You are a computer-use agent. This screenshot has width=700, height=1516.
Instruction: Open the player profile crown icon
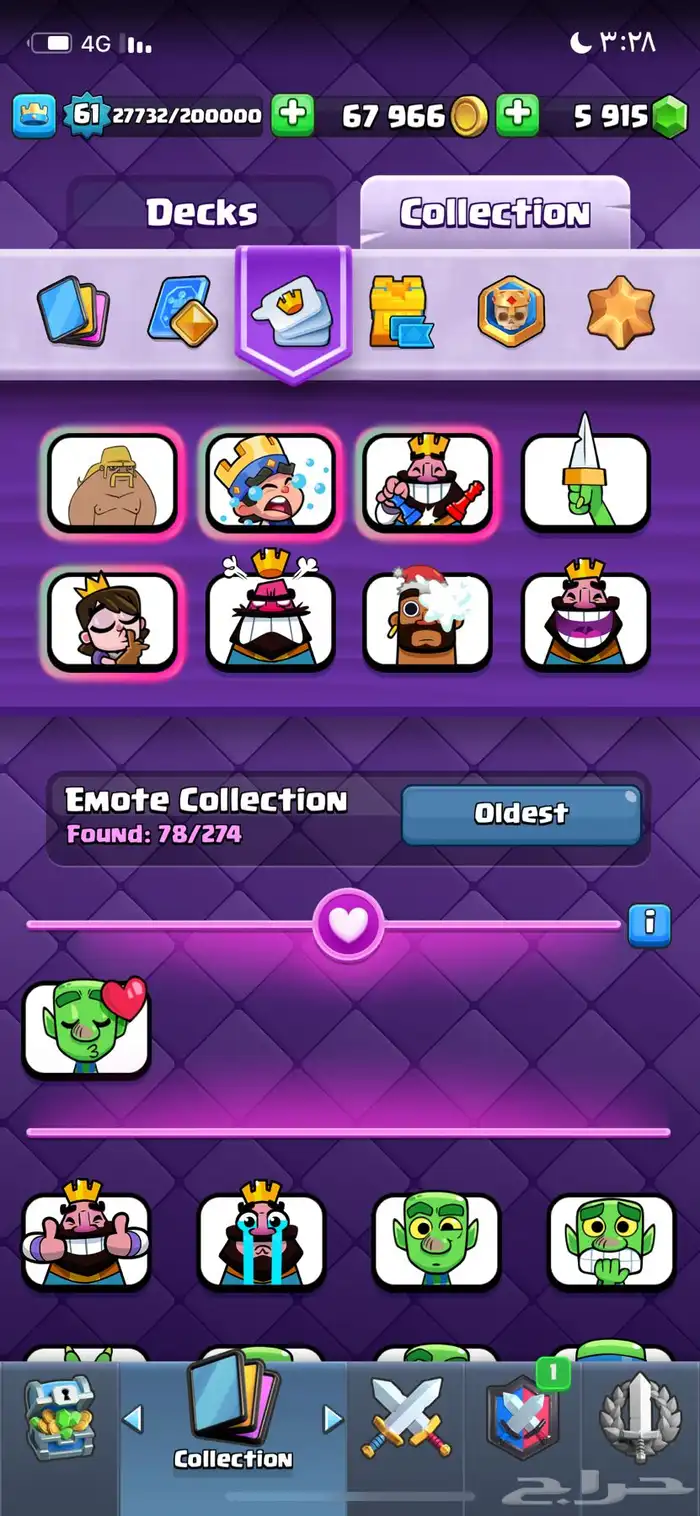coord(34,116)
